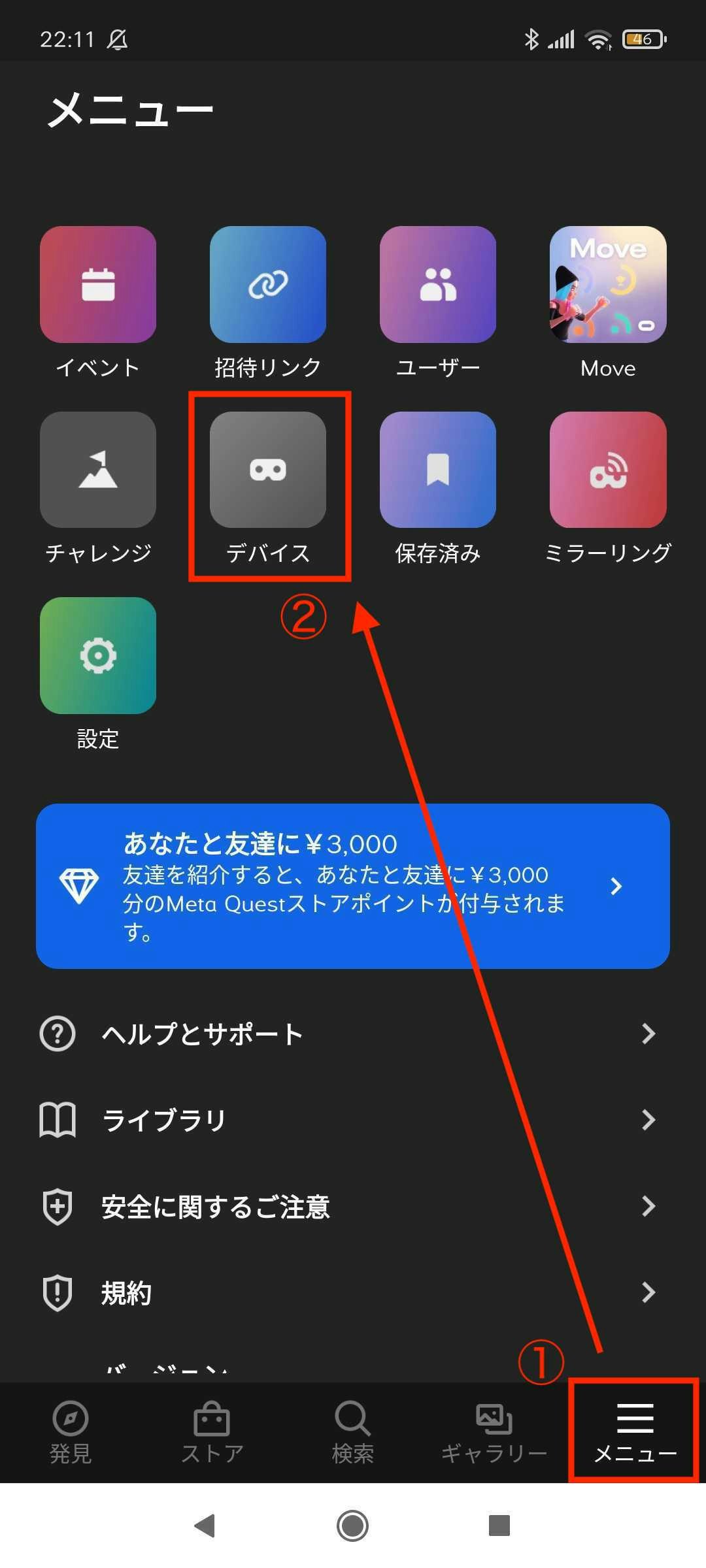The width and height of the screenshot is (706, 1568).
Task: Start ミラーリング (mirroring)
Action: 608,470
